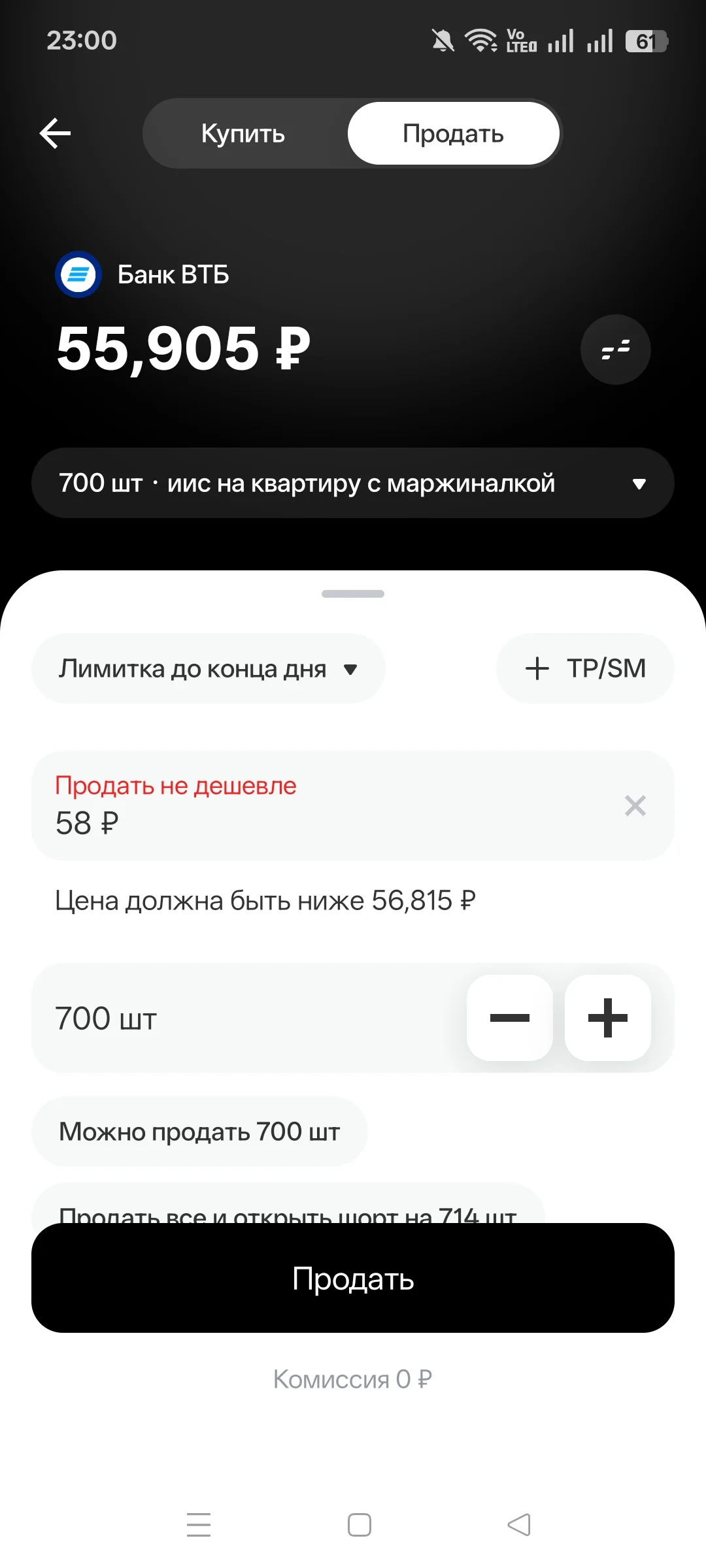Go to the system home screen
The image size is (706, 1568).
click(x=360, y=1525)
